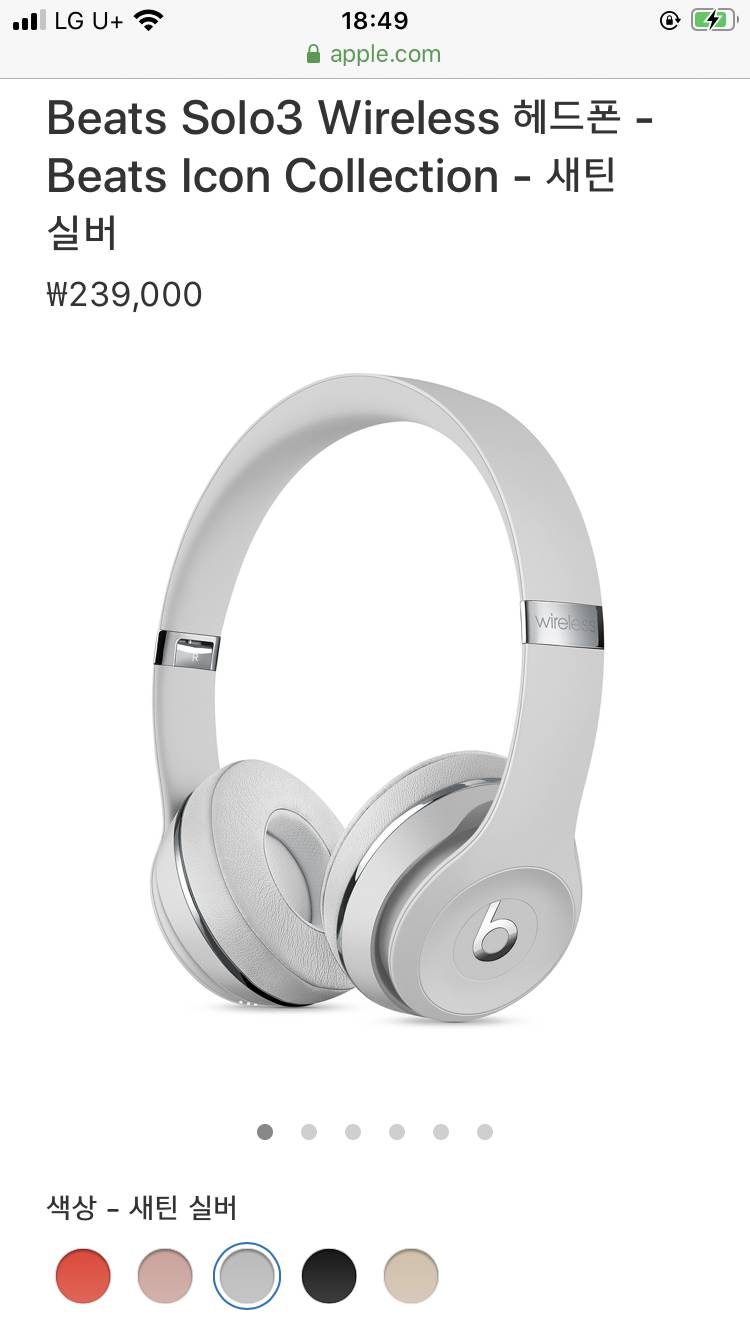750x1334 pixels.
Task: Select the red color swatch
Action: [83, 1276]
